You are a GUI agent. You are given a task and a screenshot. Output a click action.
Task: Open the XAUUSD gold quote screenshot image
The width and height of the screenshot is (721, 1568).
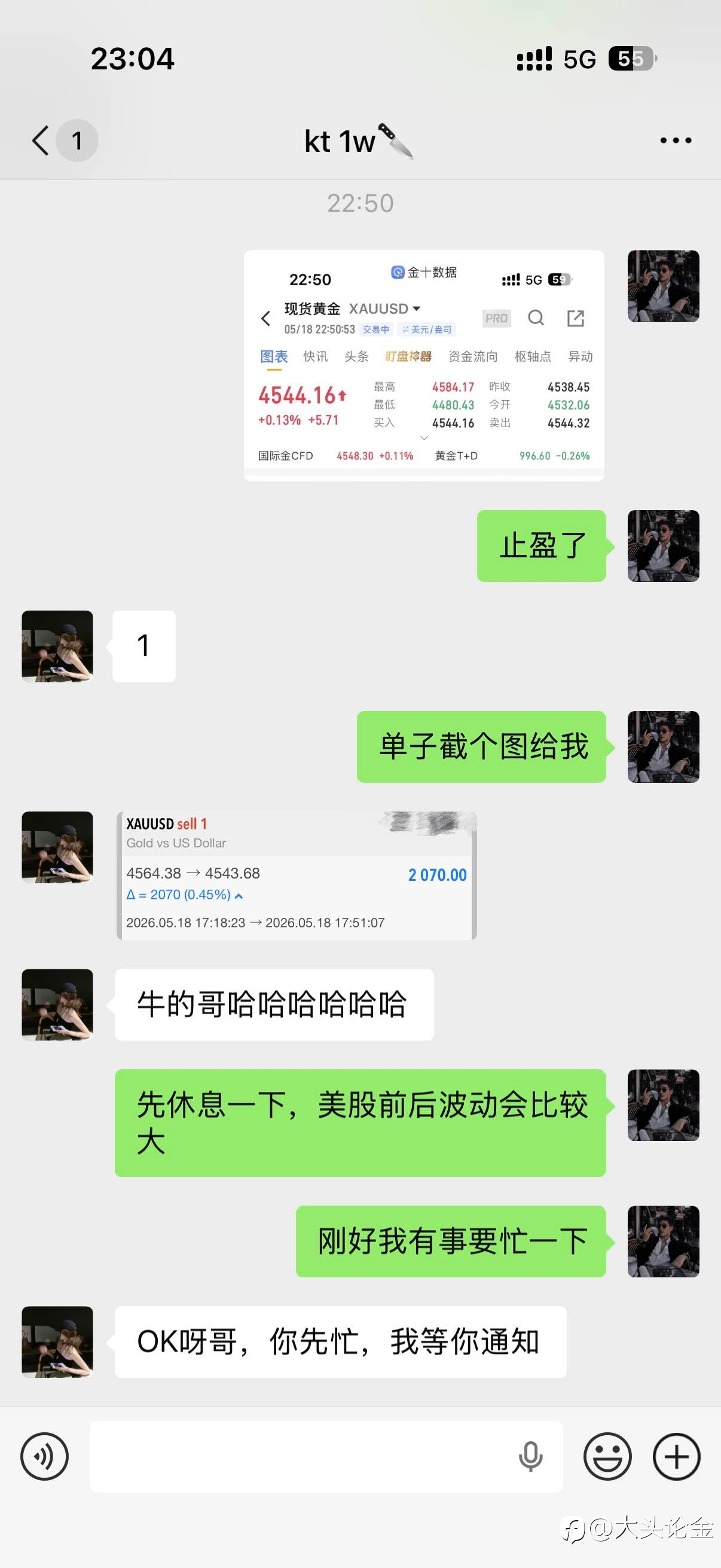coord(424,365)
